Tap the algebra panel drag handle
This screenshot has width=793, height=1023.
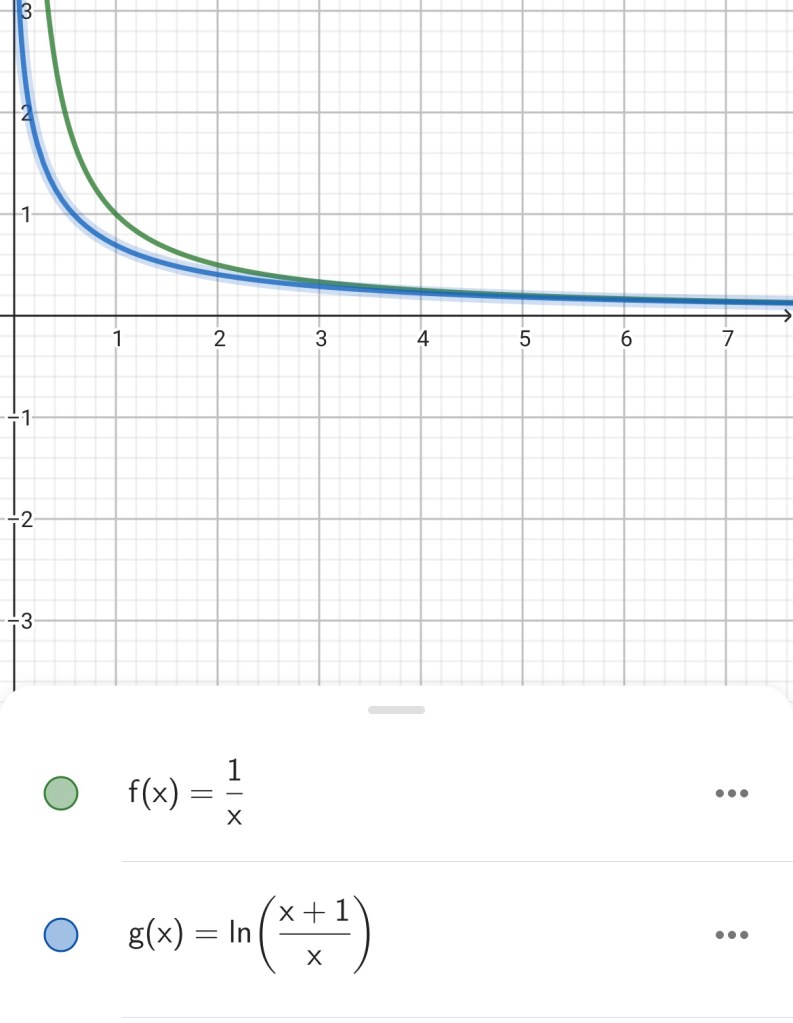(x=396, y=710)
